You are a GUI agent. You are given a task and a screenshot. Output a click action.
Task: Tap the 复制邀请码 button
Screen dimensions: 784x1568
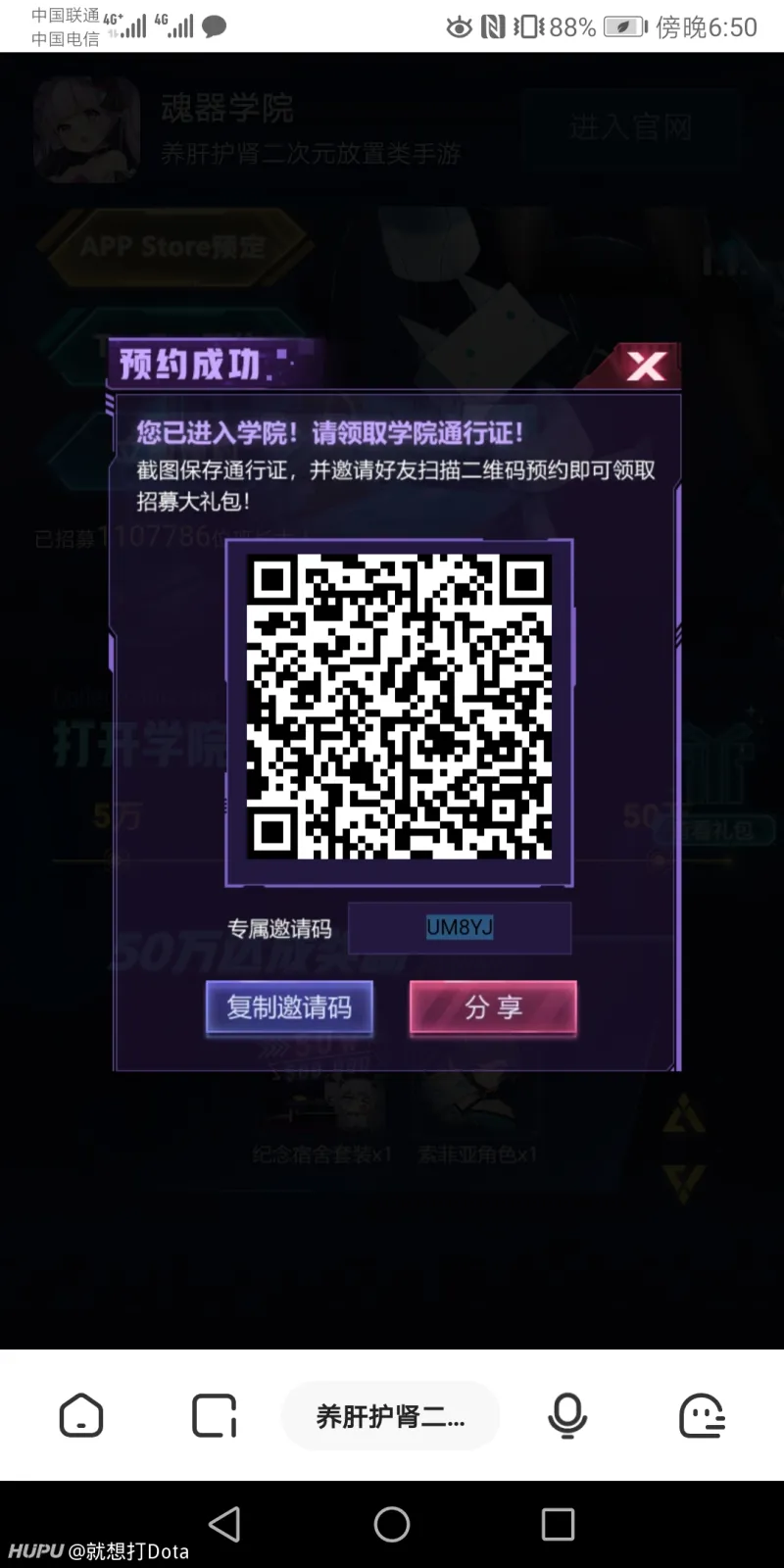289,1007
